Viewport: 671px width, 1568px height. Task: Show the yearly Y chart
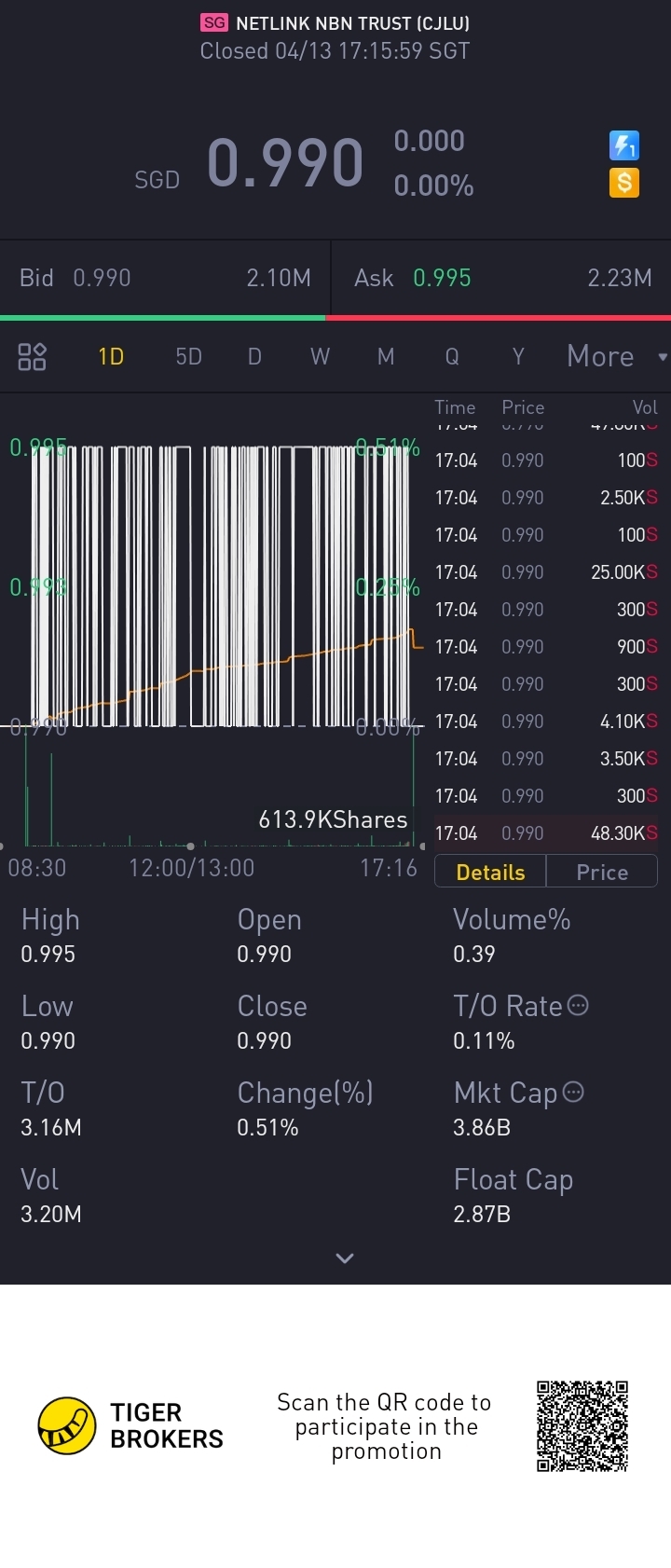click(x=518, y=356)
